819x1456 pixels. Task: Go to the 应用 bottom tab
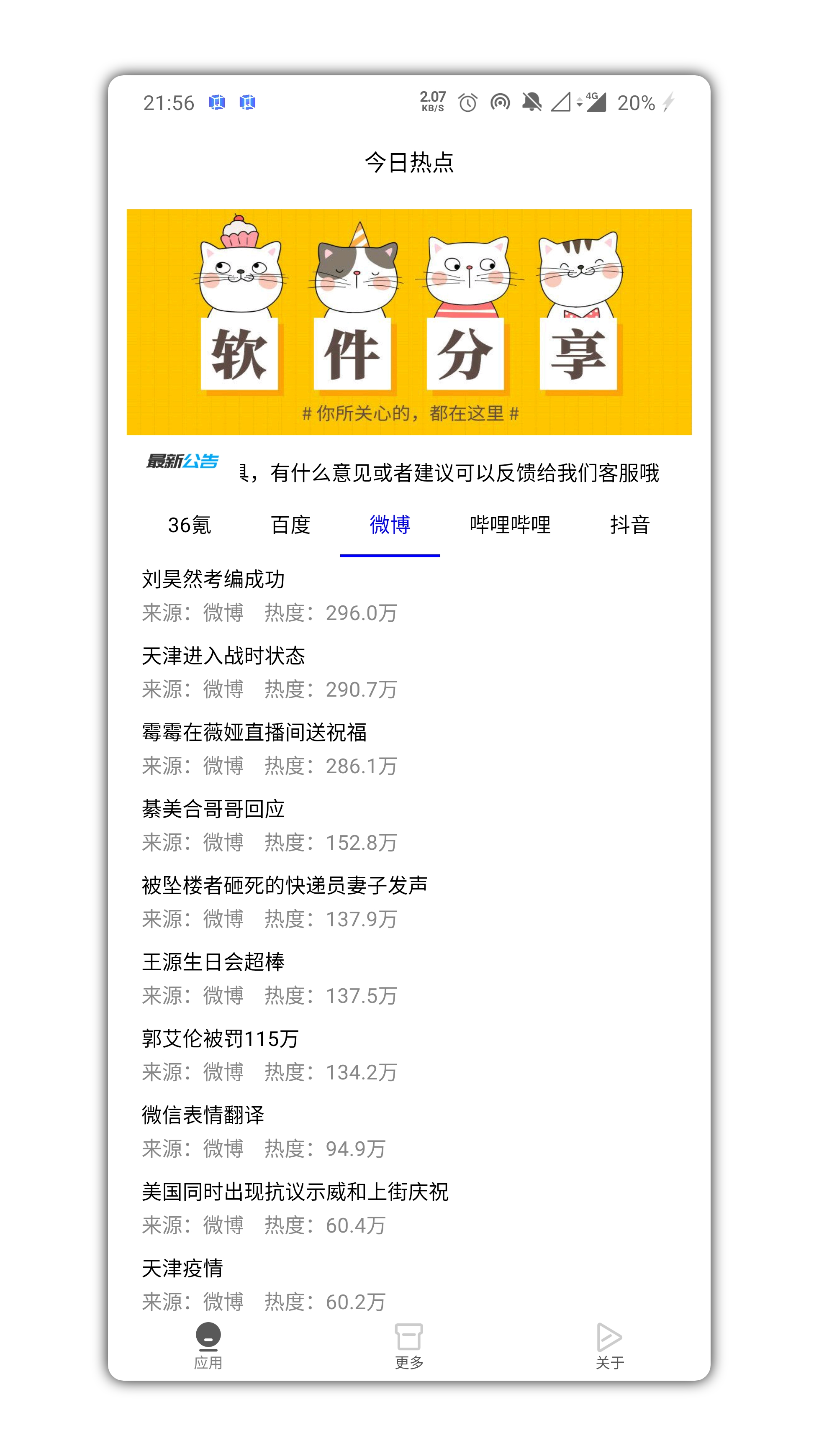(x=208, y=1346)
